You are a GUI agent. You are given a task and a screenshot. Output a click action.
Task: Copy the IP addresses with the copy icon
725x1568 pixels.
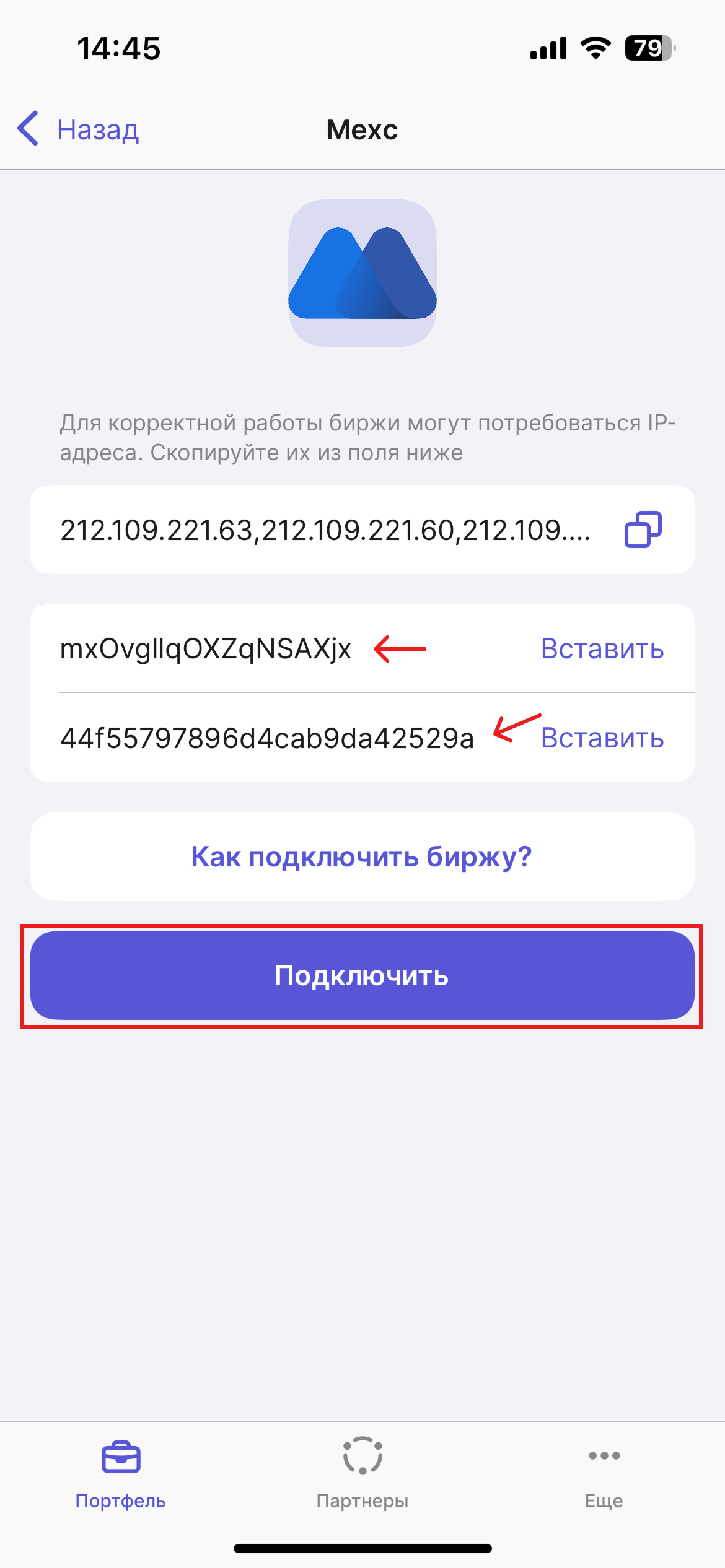point(643,529)
